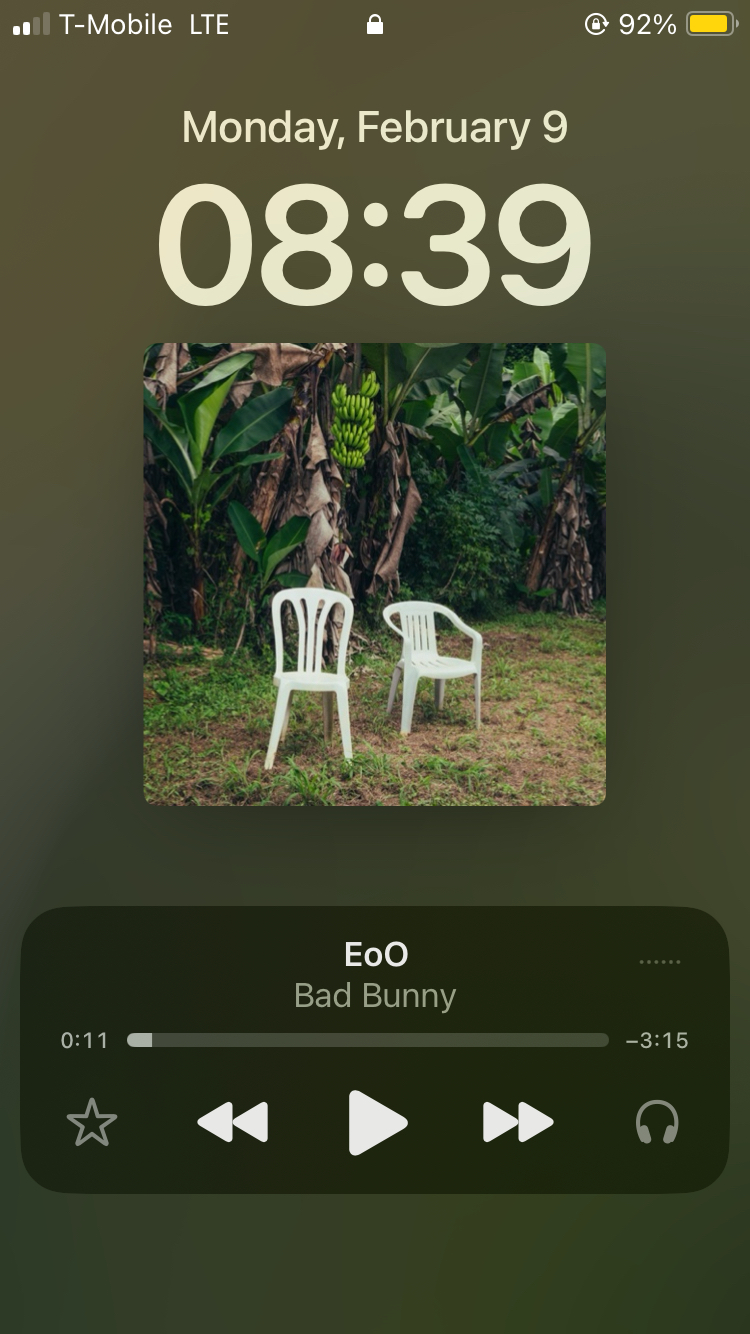Resume playback of EoO
The width and height of the screenshot is (750, 1334).
point(377,1123)
